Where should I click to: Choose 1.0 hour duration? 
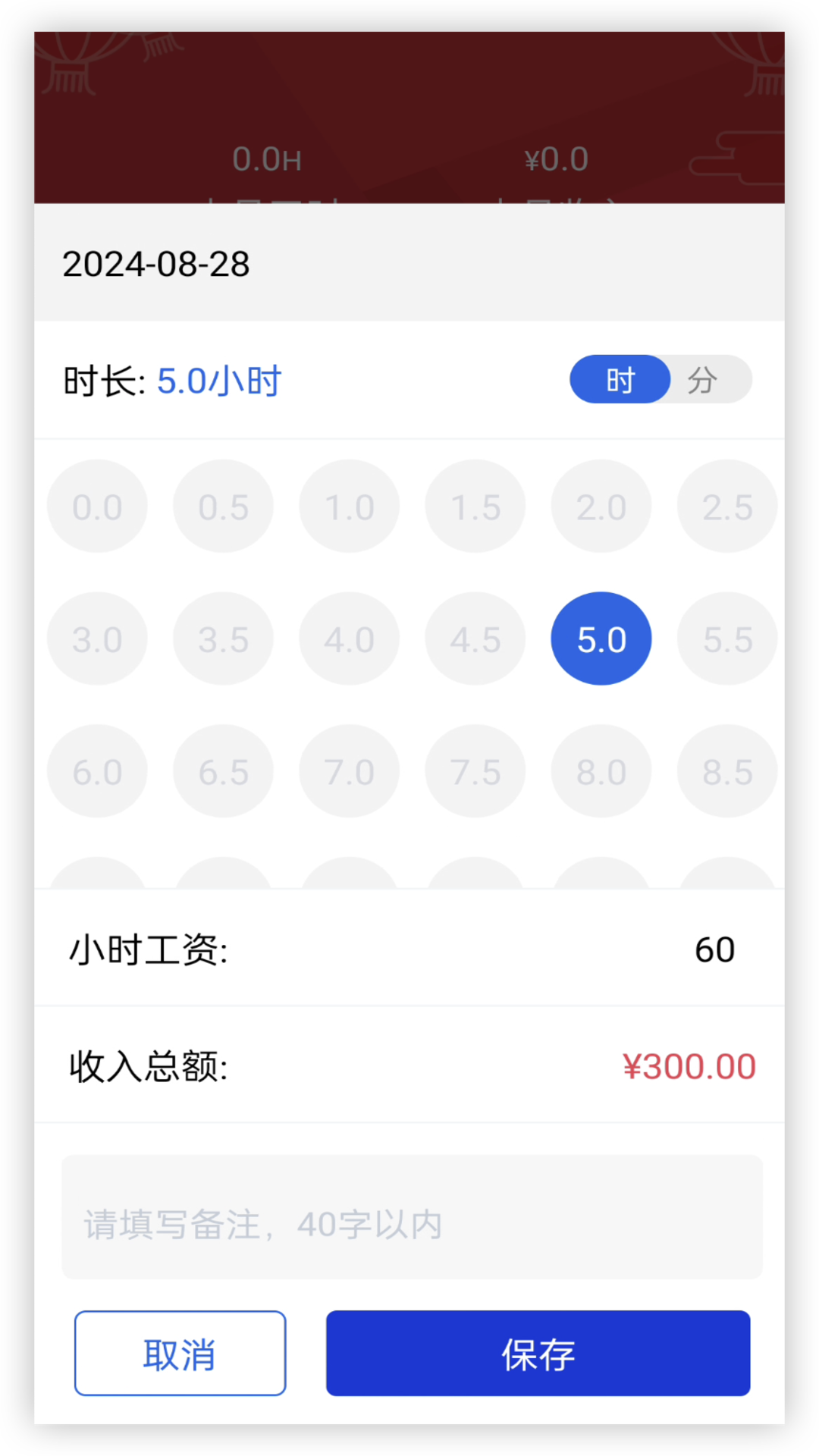pyautogui.click(x=349, y=506)
